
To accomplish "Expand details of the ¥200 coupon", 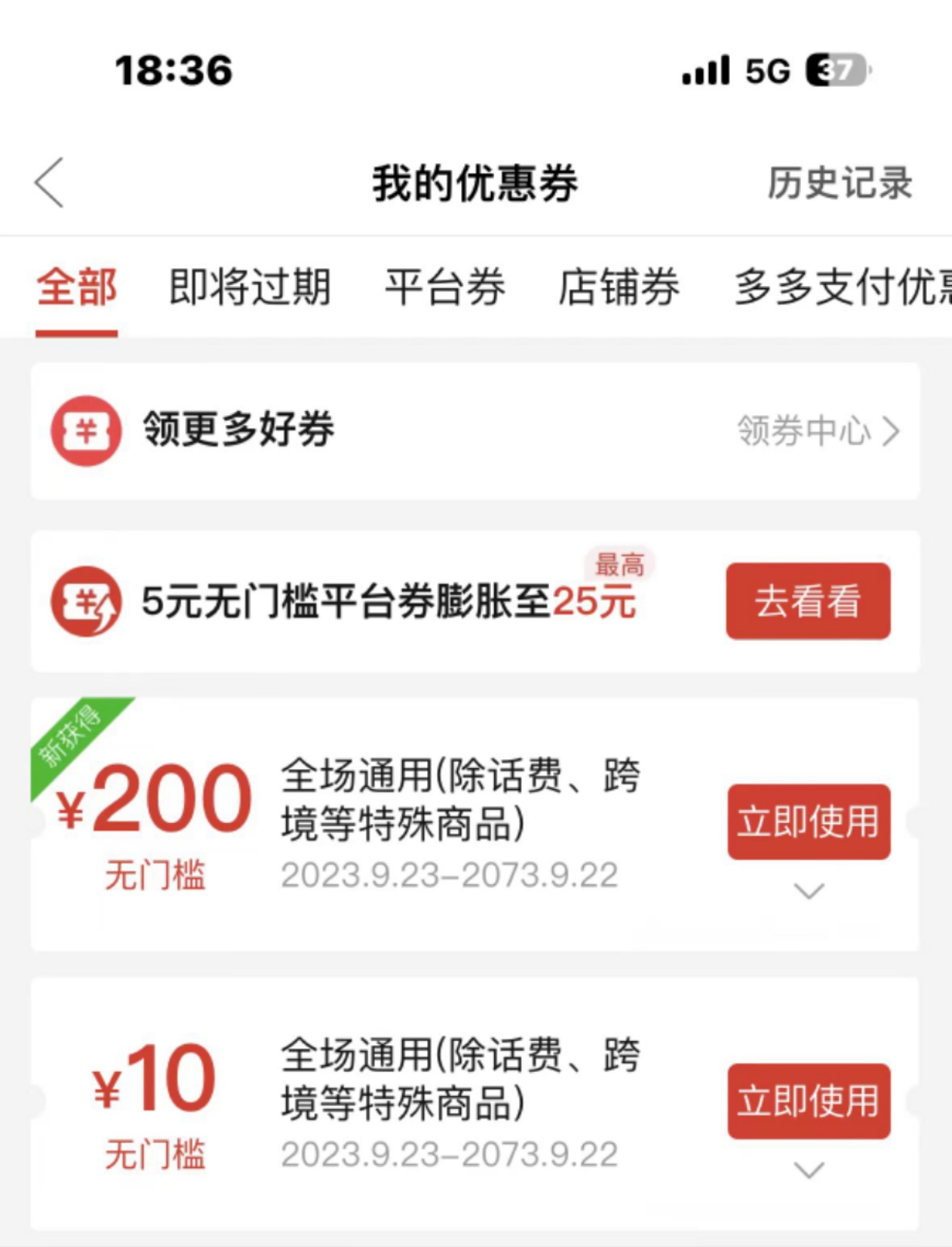I will point(809,891).
